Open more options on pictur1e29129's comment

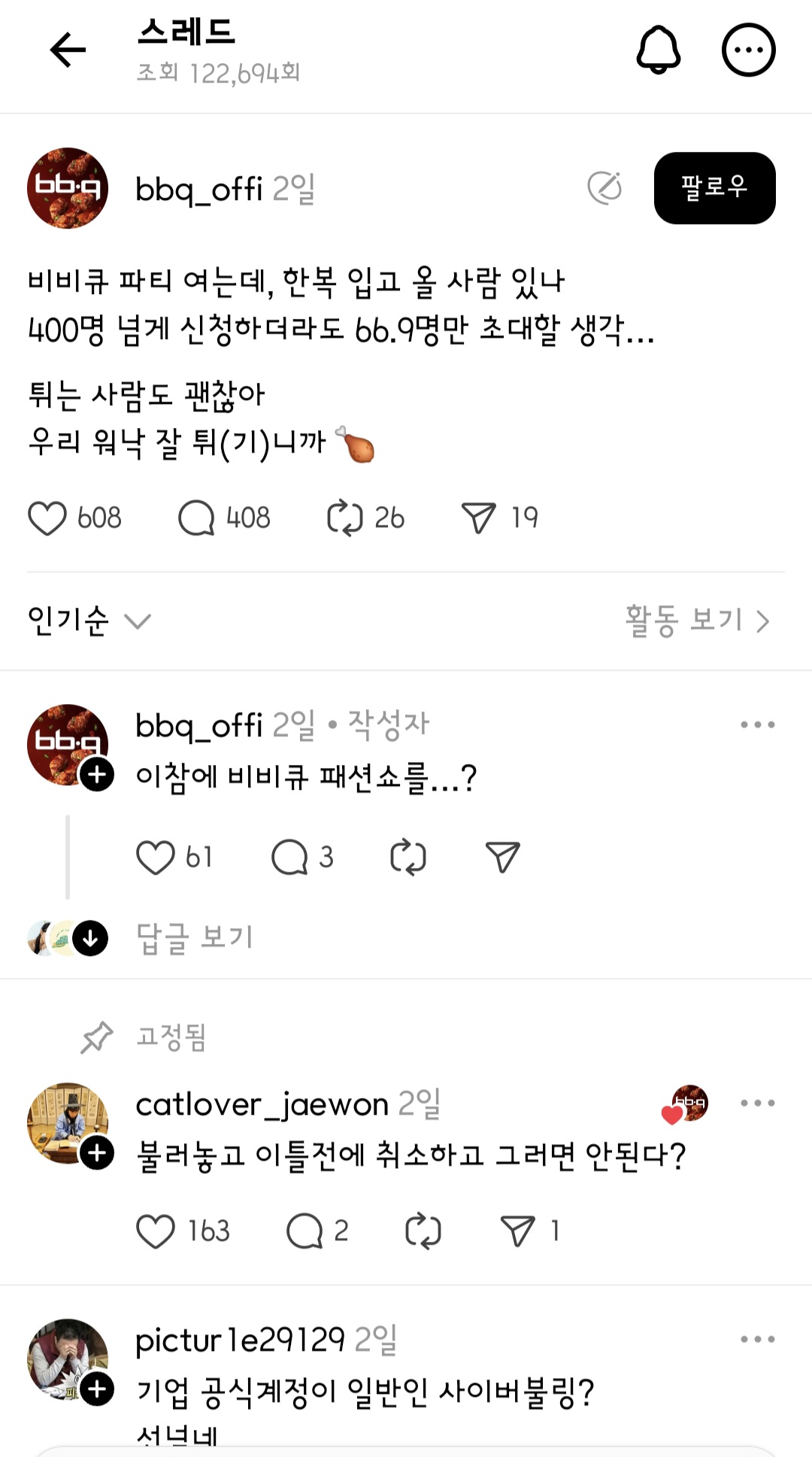click(x=757, y=1339)
